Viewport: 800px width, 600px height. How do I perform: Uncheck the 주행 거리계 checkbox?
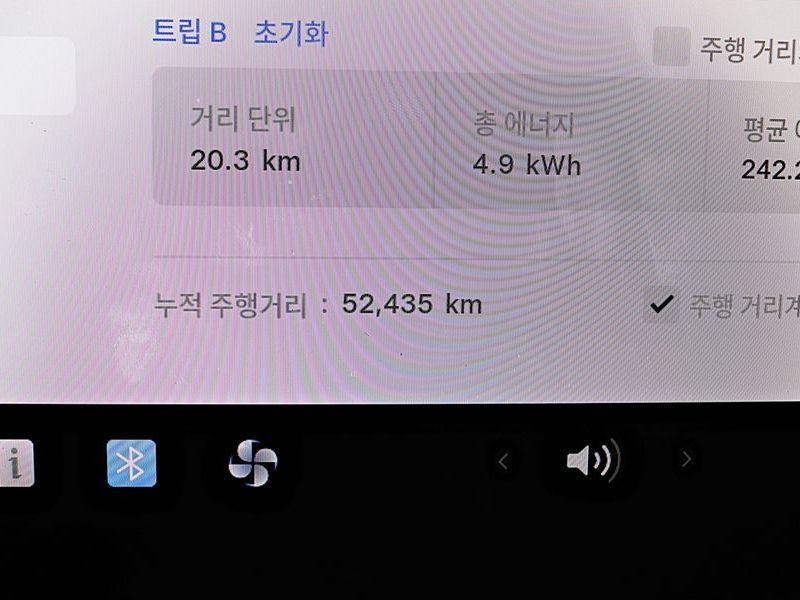coord(660,305)
